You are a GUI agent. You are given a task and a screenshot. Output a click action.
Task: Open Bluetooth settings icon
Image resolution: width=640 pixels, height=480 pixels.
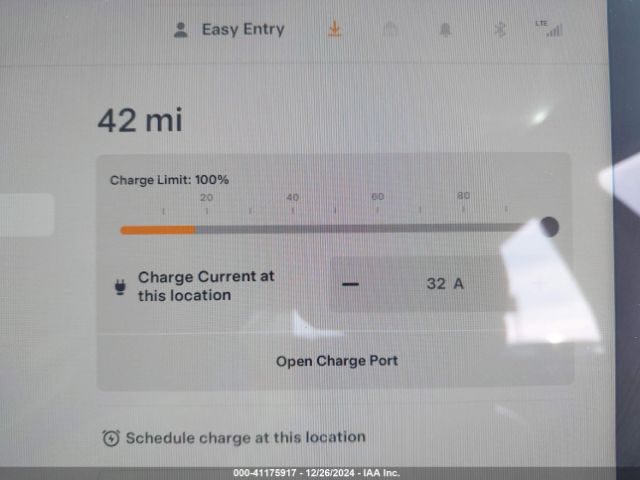tap(501, 30)
